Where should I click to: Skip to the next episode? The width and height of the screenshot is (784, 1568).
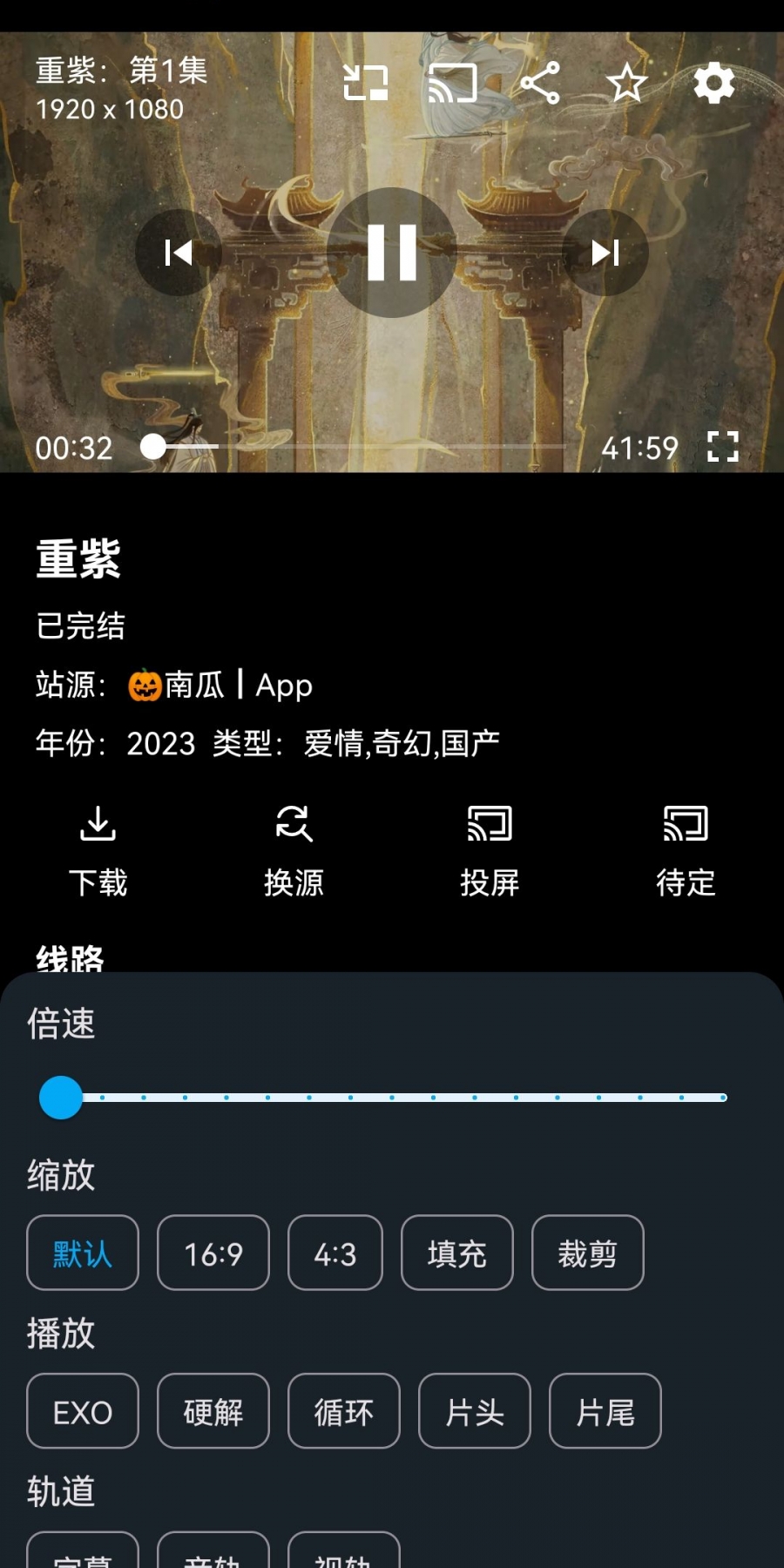605,253
